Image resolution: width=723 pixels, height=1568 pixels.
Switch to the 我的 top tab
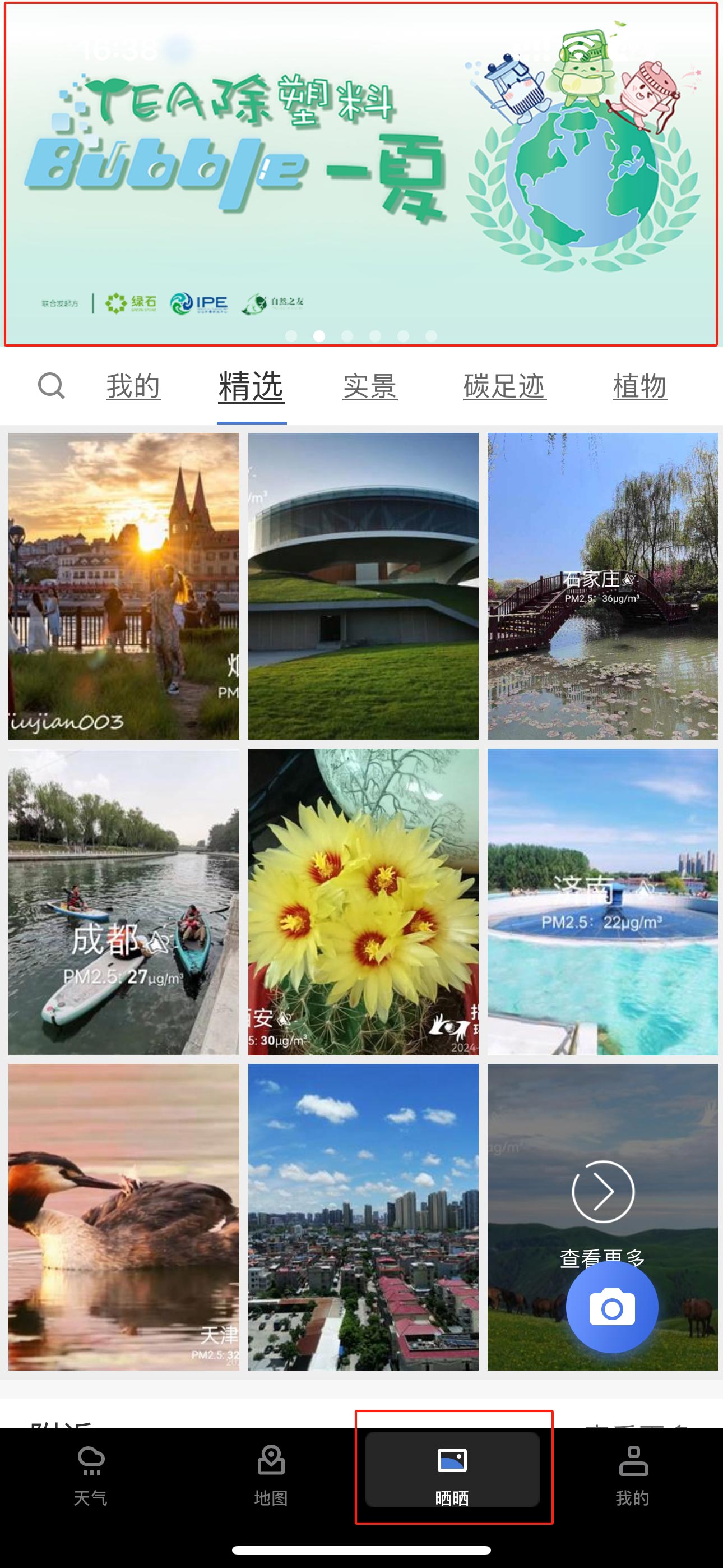tap(133, 386)
